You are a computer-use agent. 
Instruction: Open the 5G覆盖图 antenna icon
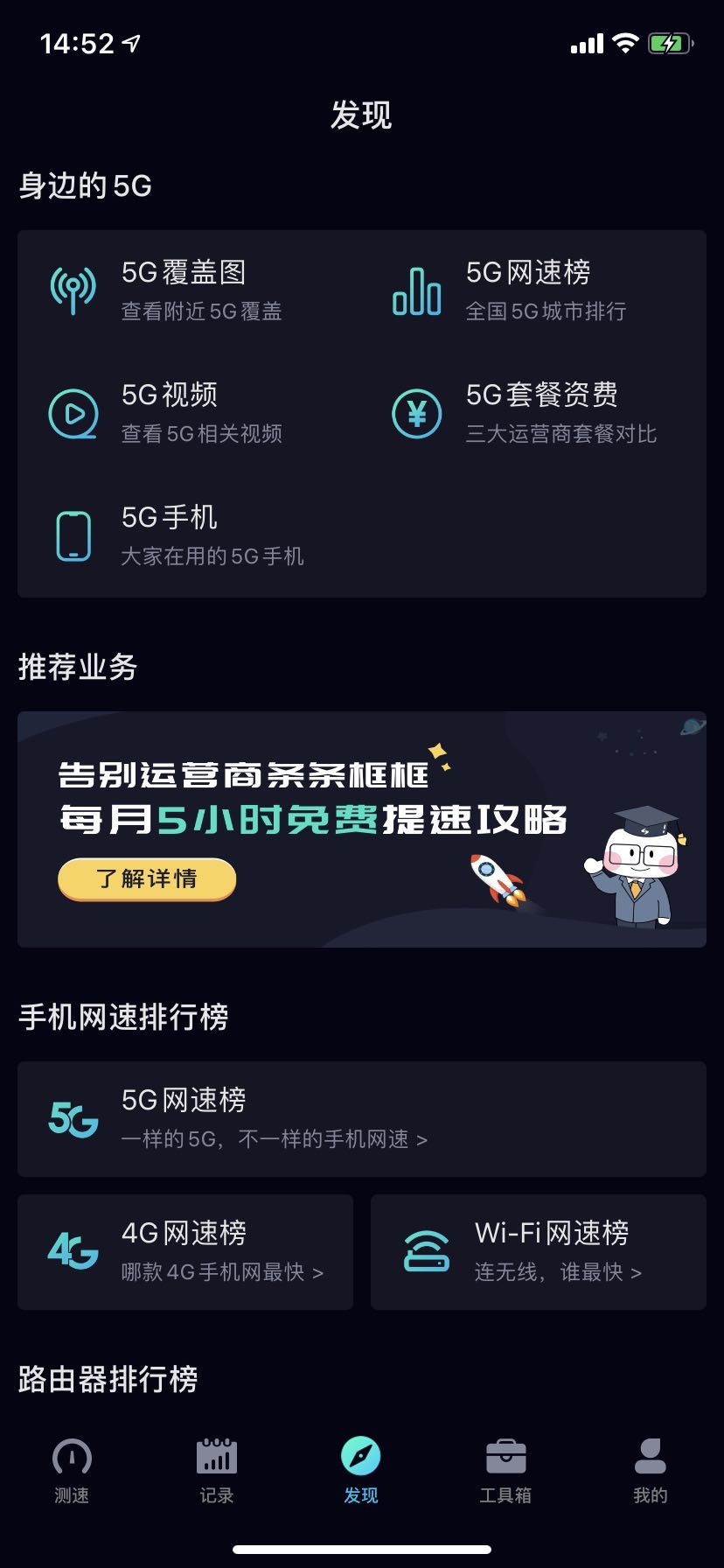tap(73, 289)
